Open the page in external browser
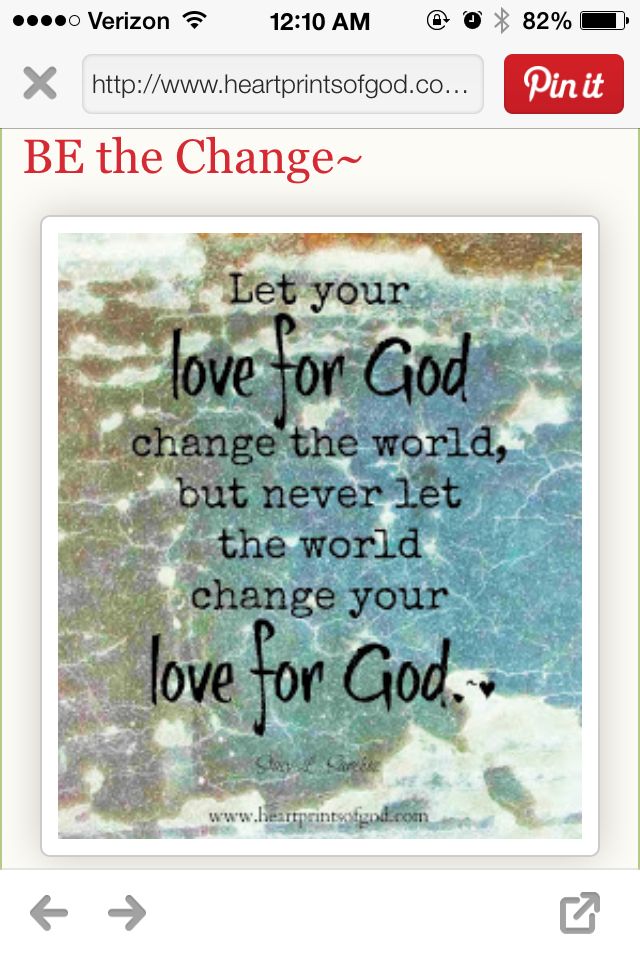 (x=580, y=912)
